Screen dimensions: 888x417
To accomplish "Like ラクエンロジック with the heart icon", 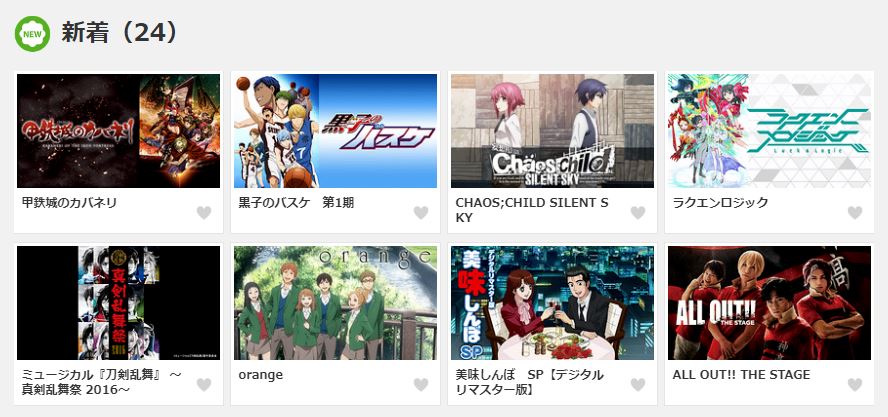I will tap(855, 213).
